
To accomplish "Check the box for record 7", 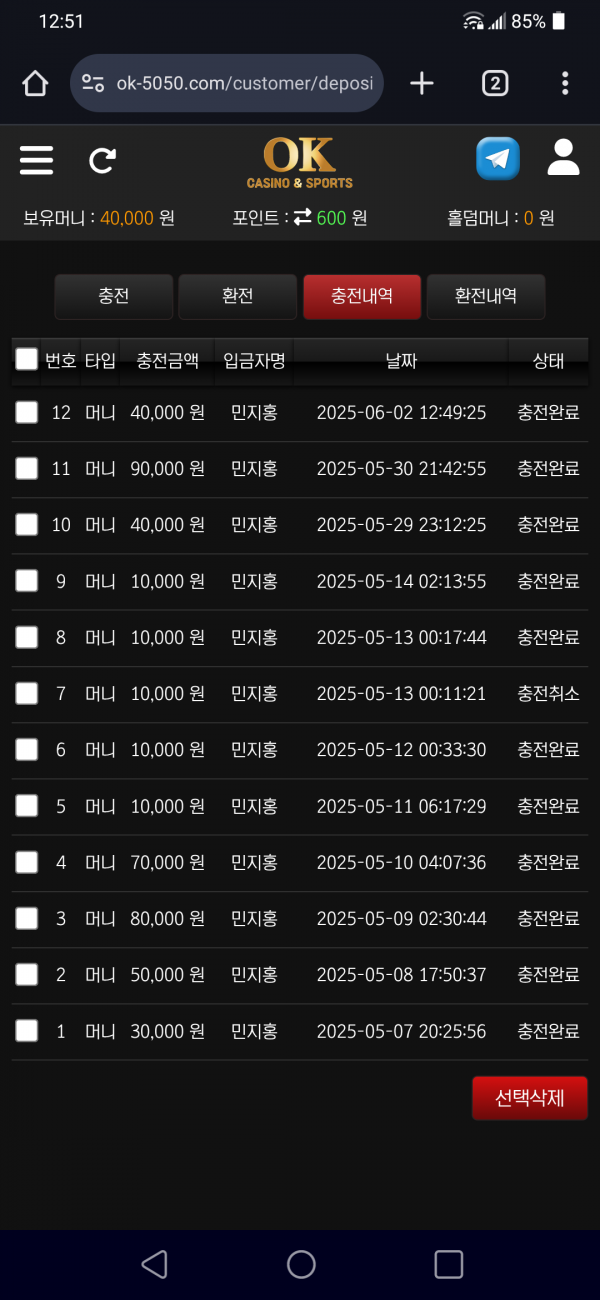I will point(27,693).
